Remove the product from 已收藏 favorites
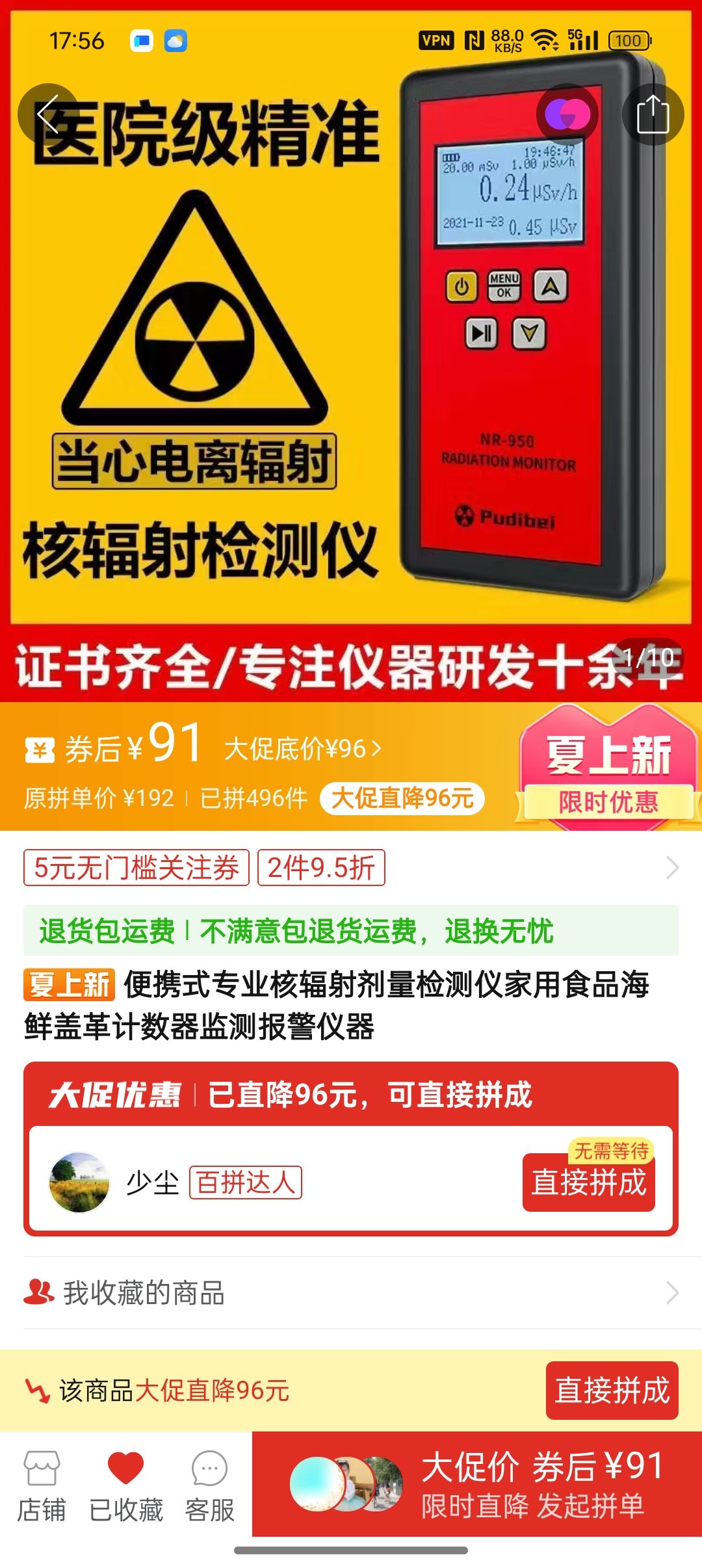 (125, 1486)
